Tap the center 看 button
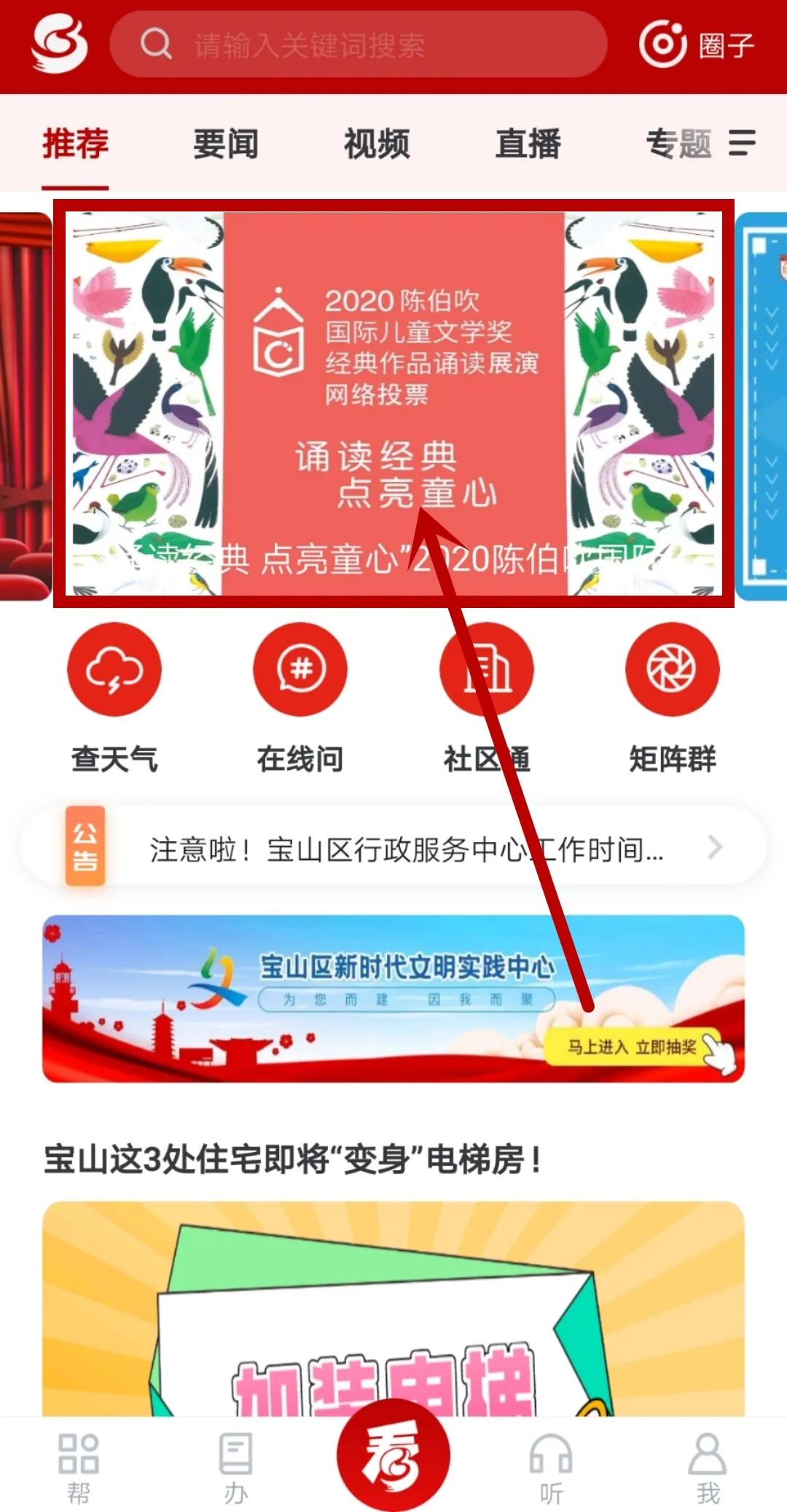 pos(393,1454)
